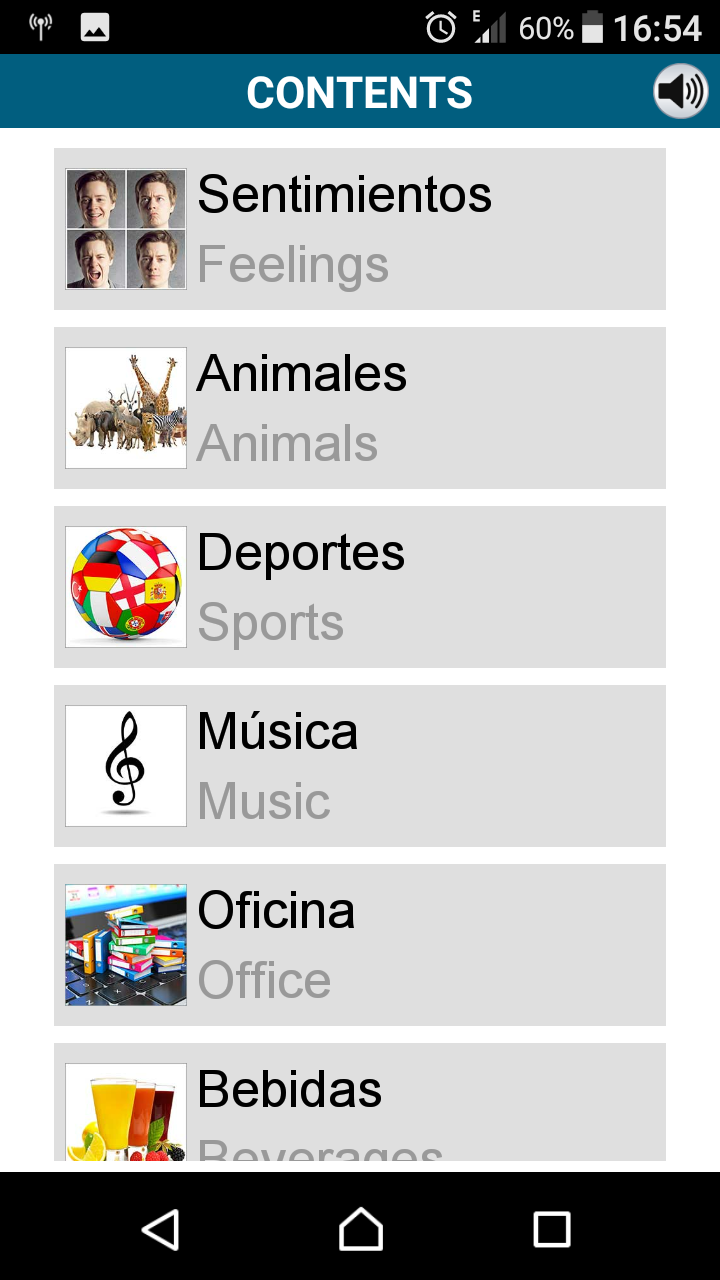
Task: Select the Deportes category row
Action: 360,586
